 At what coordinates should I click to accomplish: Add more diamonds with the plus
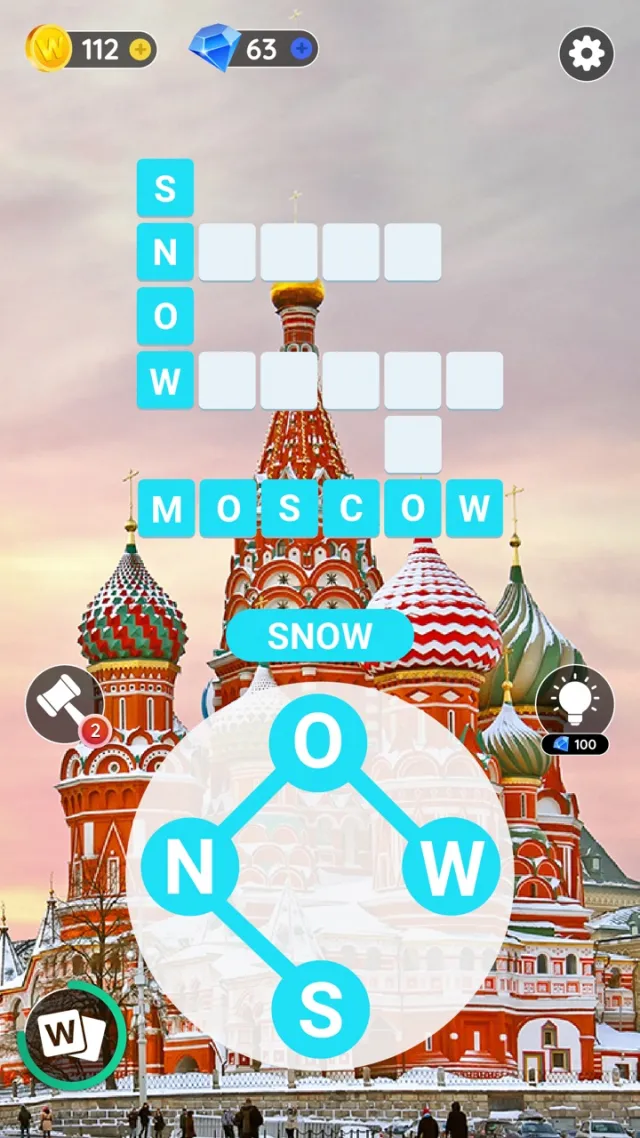click(x=301, y=48)
